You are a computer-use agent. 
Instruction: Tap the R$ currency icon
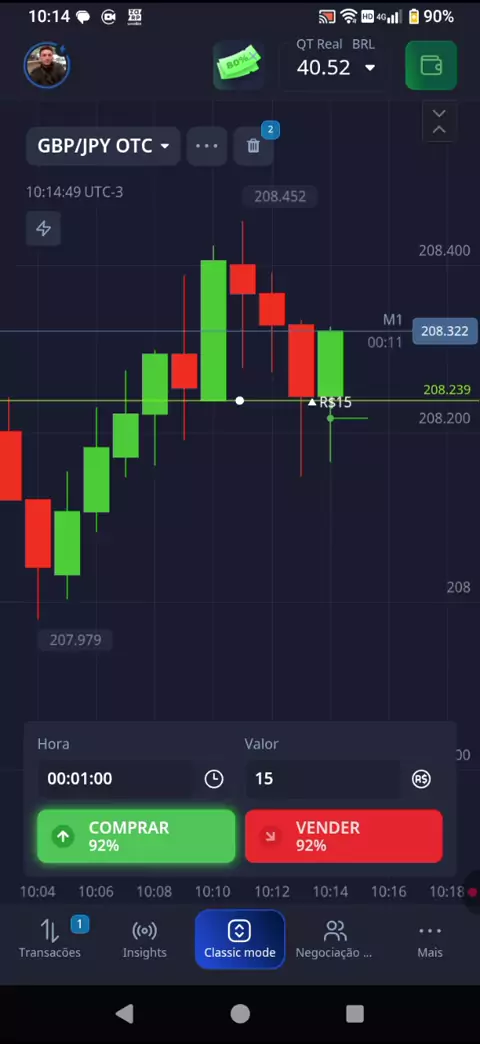coord(421,779)
